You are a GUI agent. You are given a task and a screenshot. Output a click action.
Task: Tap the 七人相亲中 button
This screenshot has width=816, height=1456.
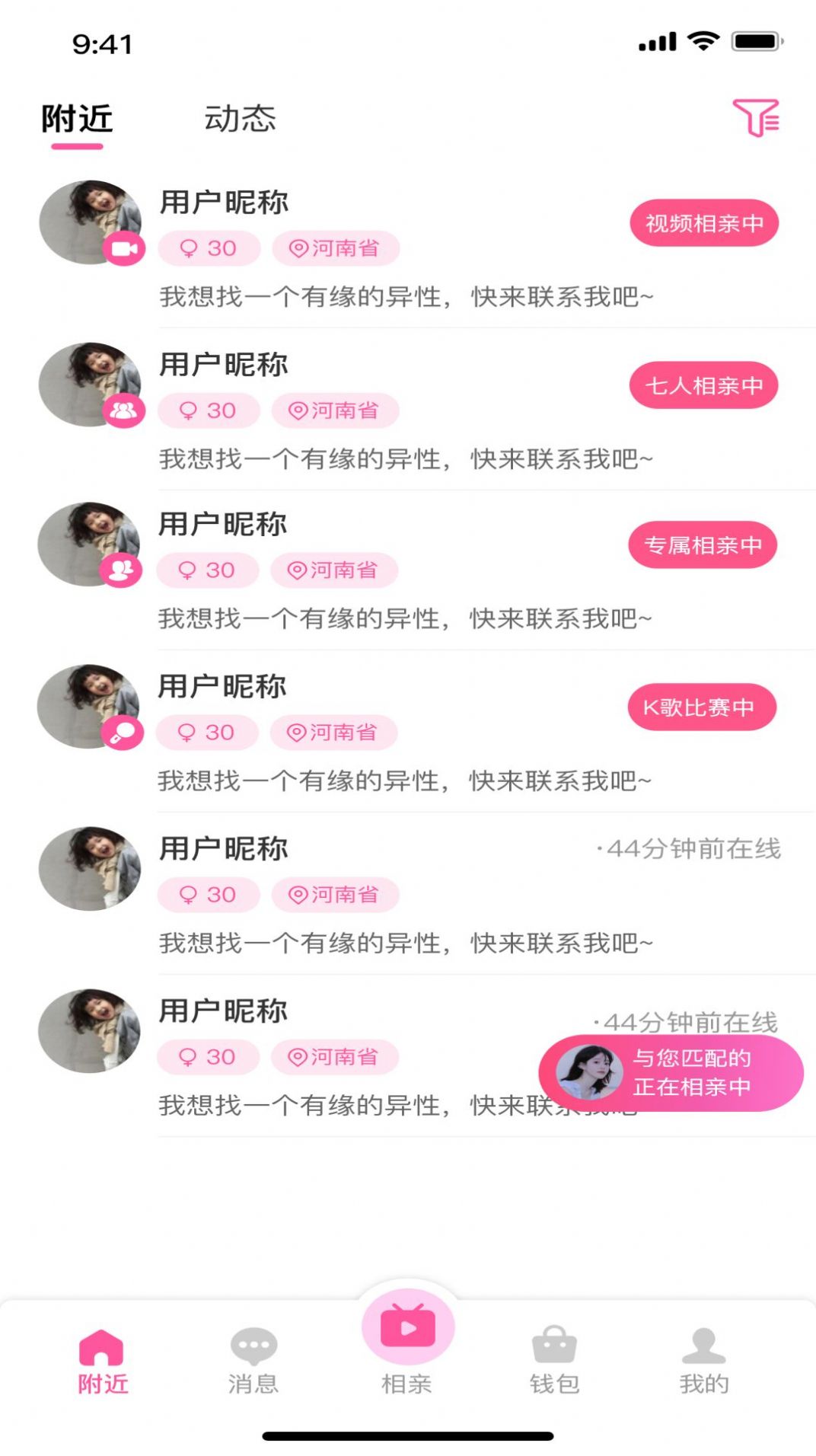click(703, 385)
